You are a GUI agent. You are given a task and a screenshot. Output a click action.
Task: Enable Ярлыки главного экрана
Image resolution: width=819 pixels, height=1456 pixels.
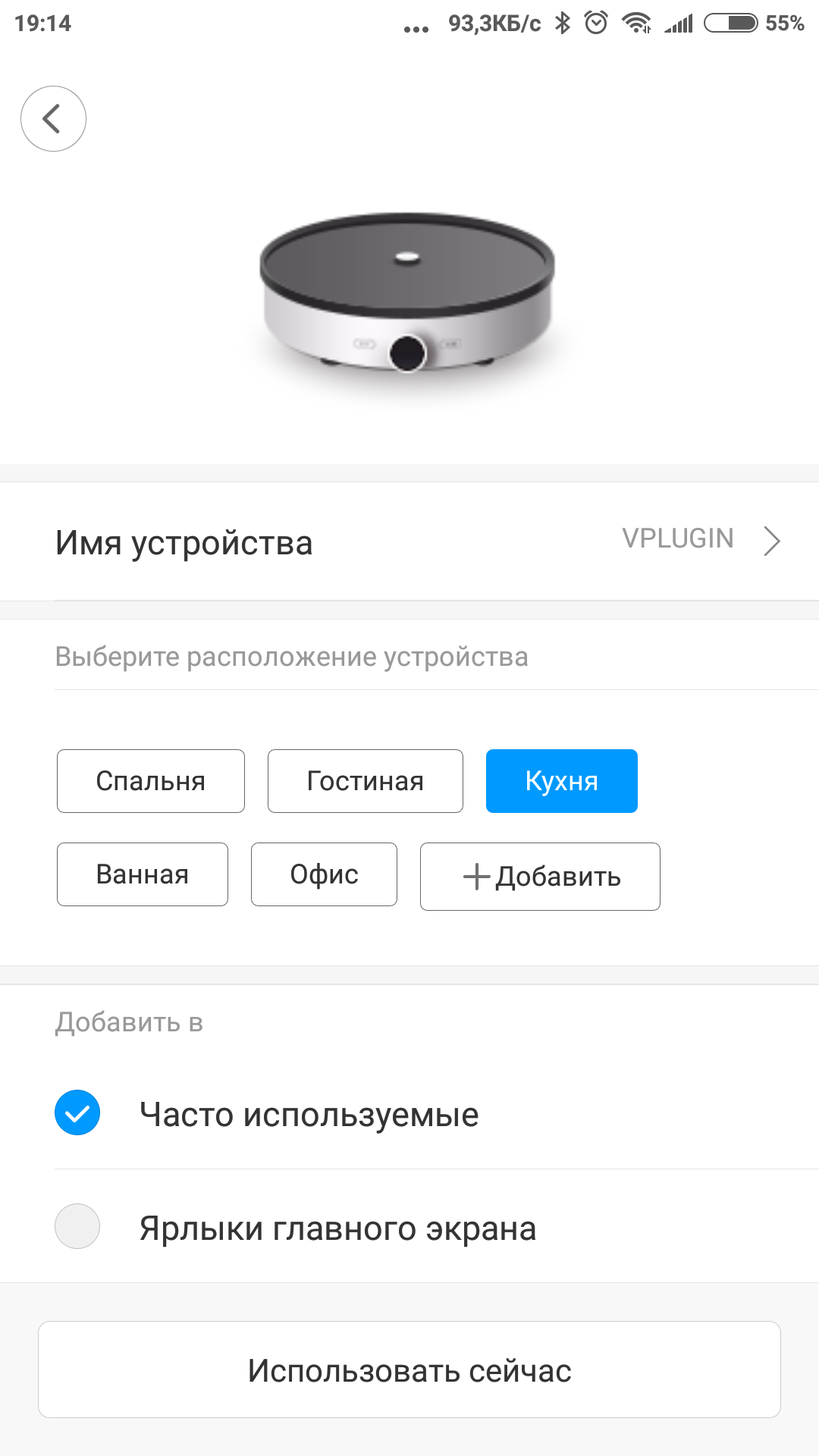[77, 1226]
